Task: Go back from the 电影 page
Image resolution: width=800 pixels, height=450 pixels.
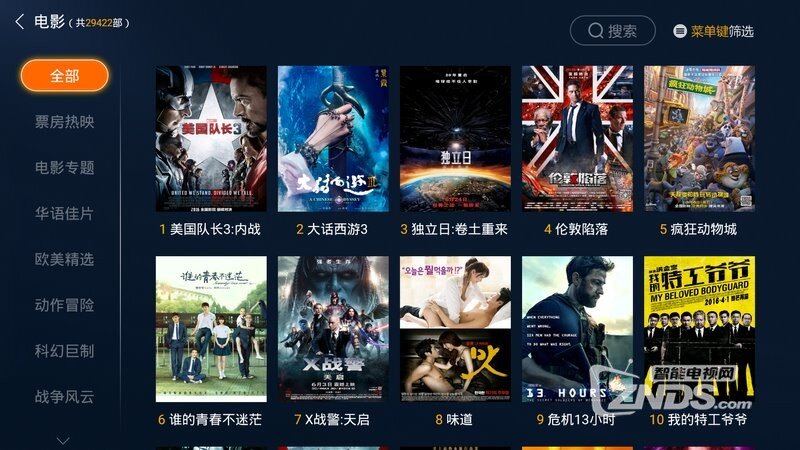Action: click(19, 22)
